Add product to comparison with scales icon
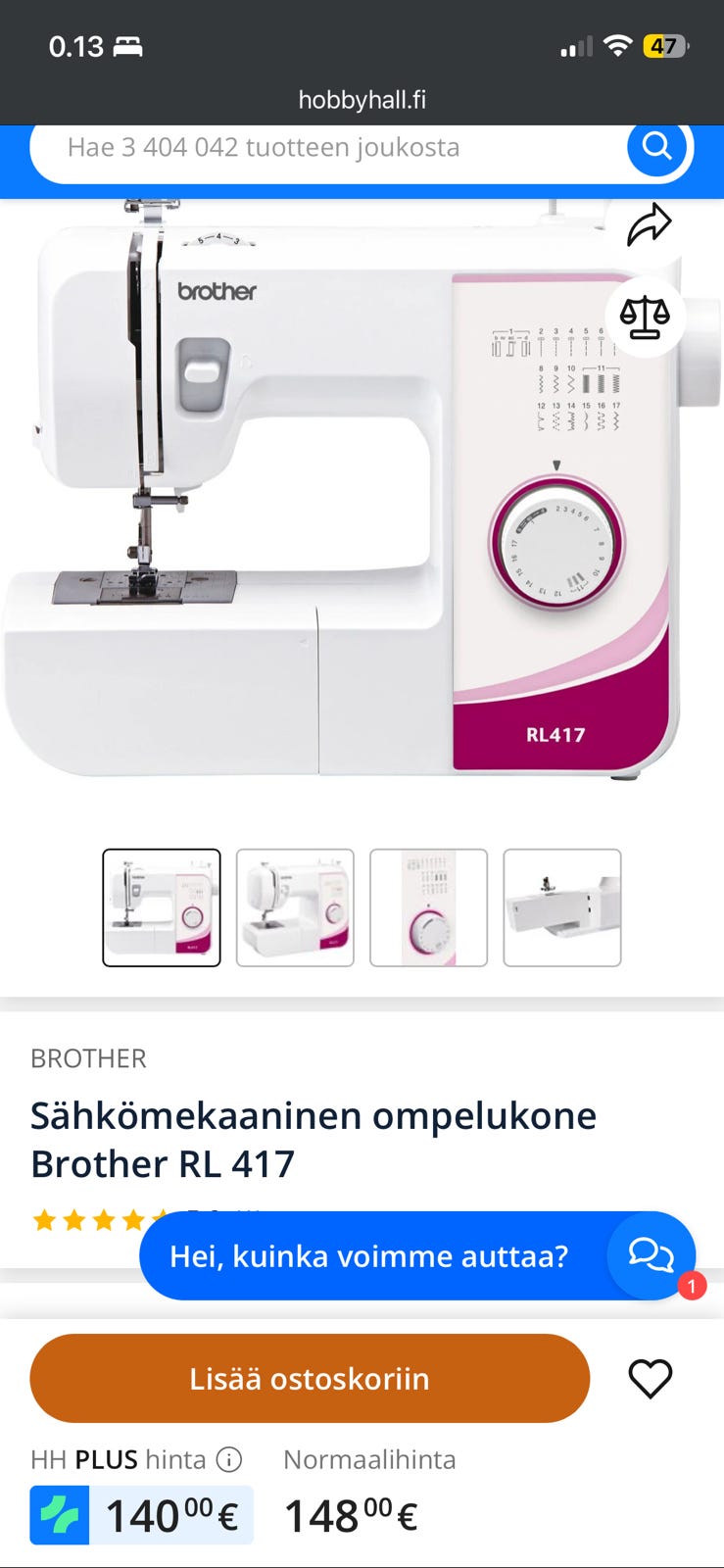The width and height of the screenshot is (724, 1568). 645,318
